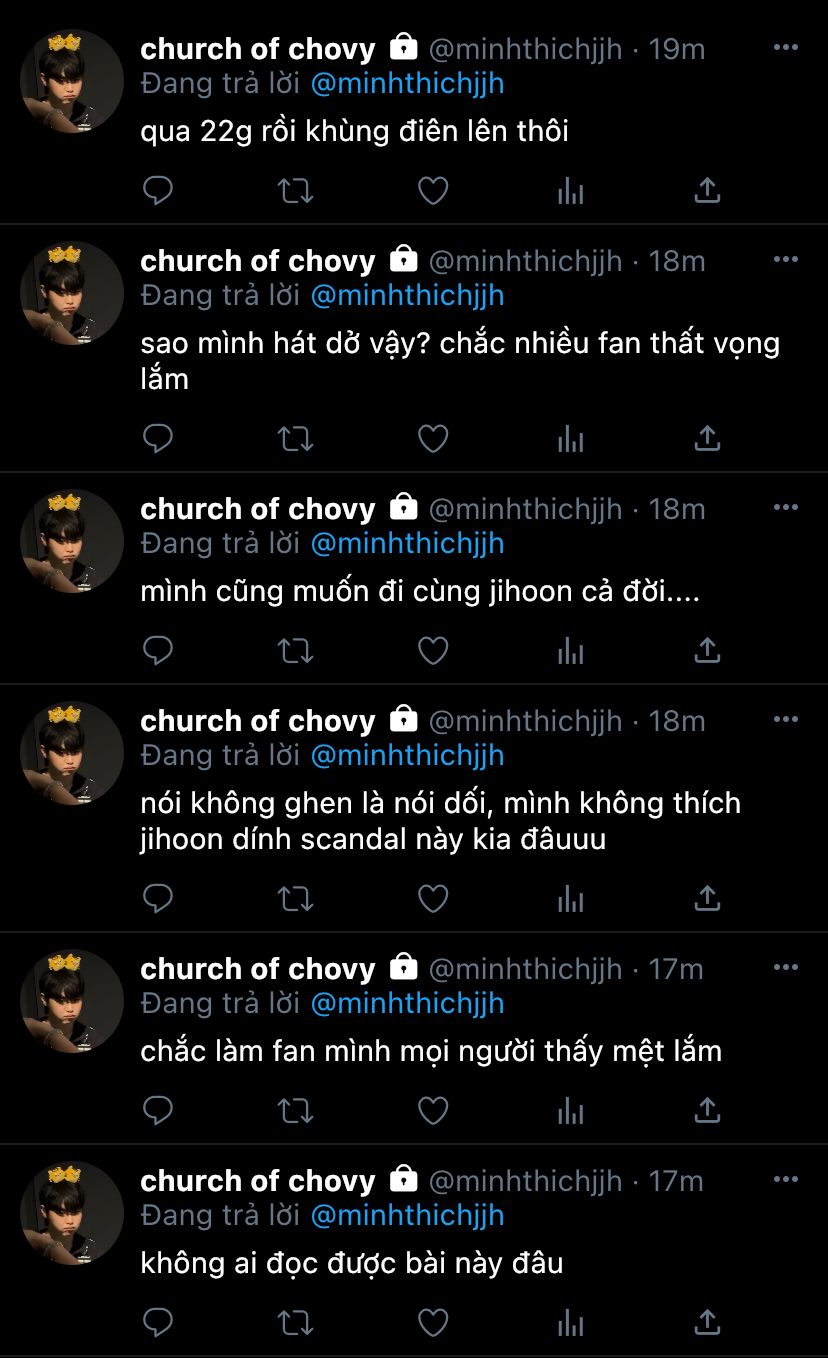
Task: Retweet the "không ai đọc được bài này" tweet
Action: pos(295,1322)
